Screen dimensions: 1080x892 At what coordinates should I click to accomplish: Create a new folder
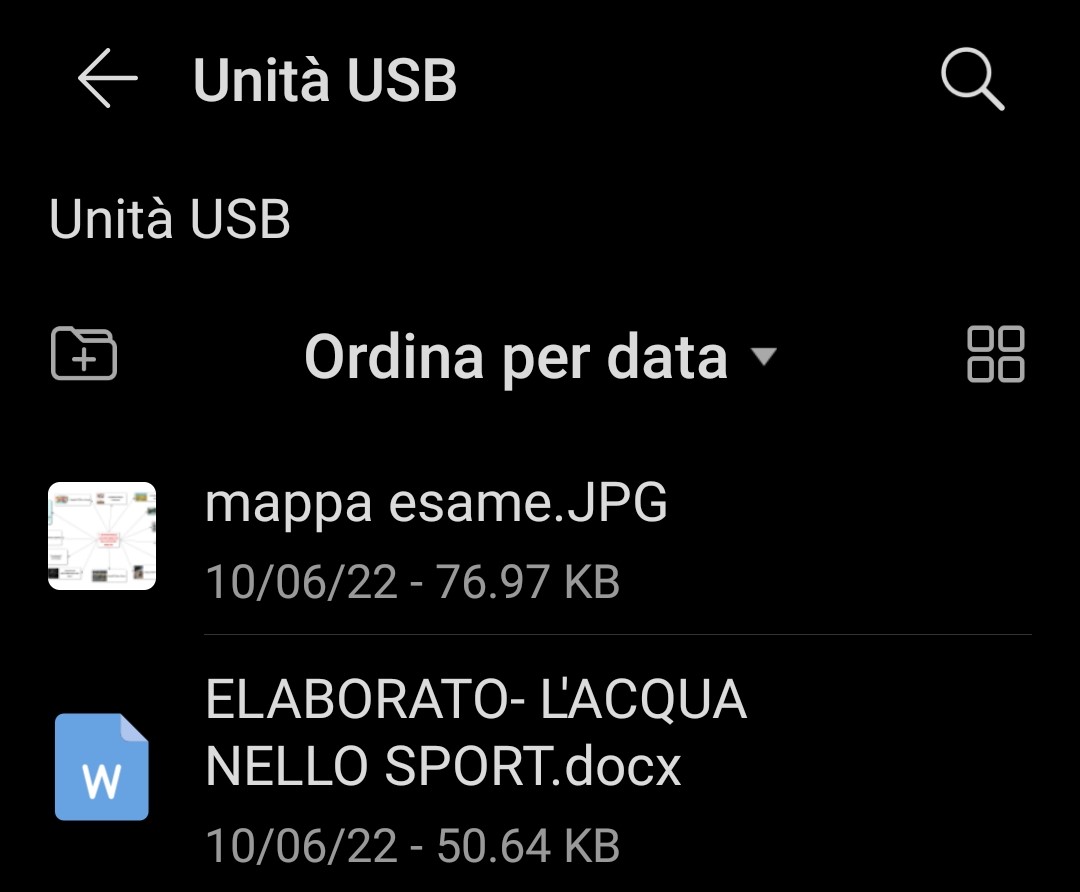coord(84,354)
